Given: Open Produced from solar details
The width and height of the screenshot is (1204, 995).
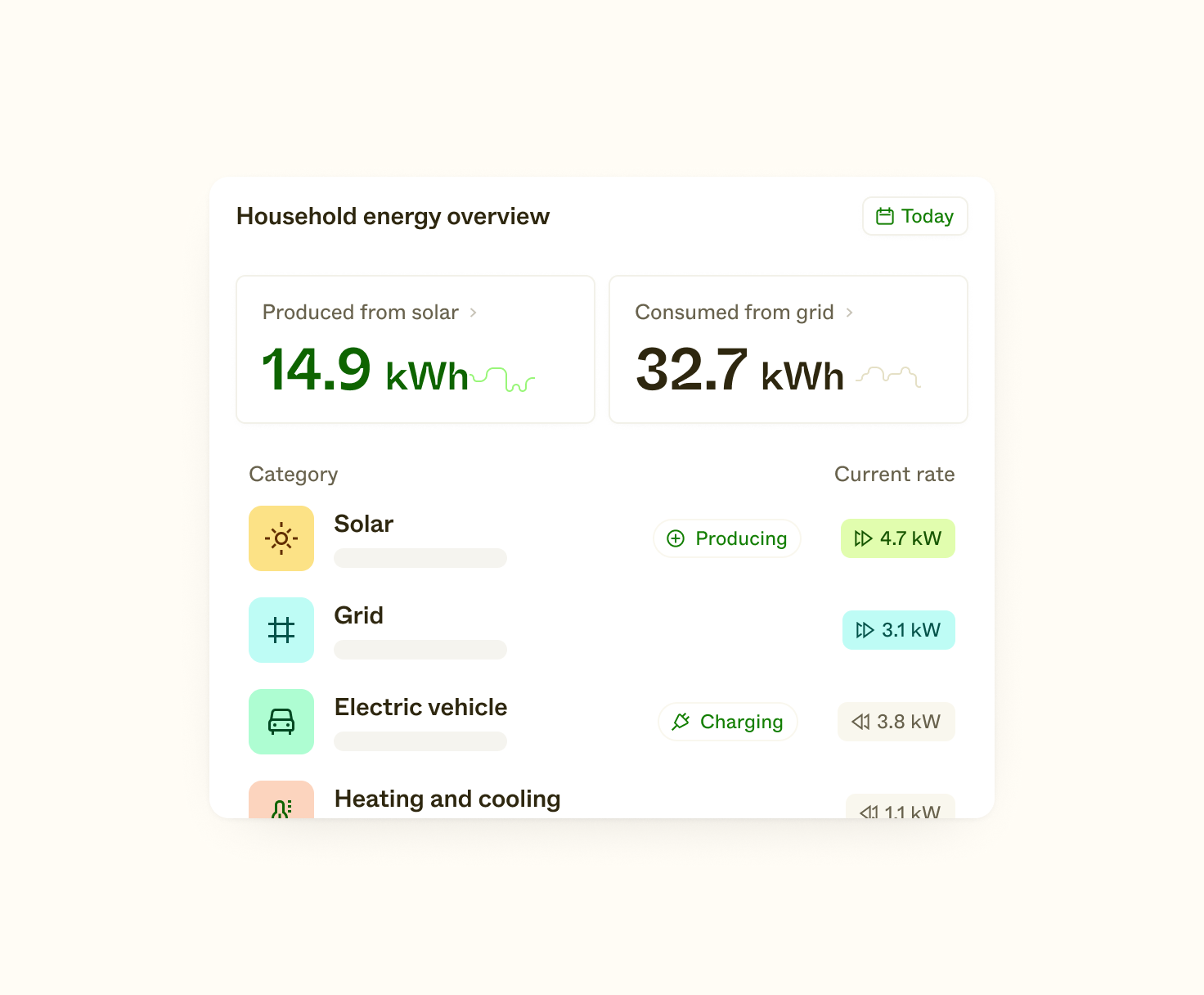Looking at the screenshot, I should pyautogui.click(x=370, y=313).
